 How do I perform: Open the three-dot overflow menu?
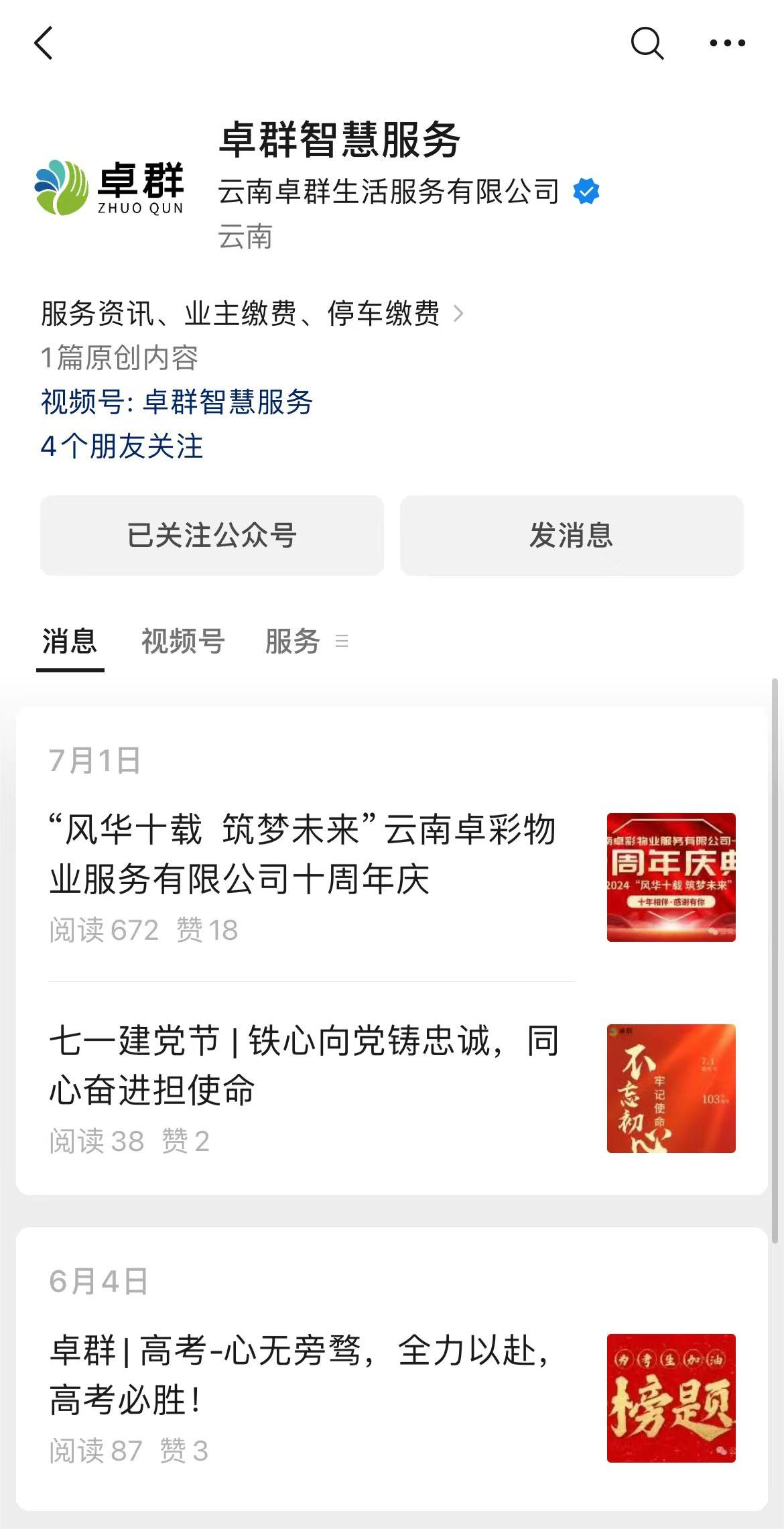point(728,44)
